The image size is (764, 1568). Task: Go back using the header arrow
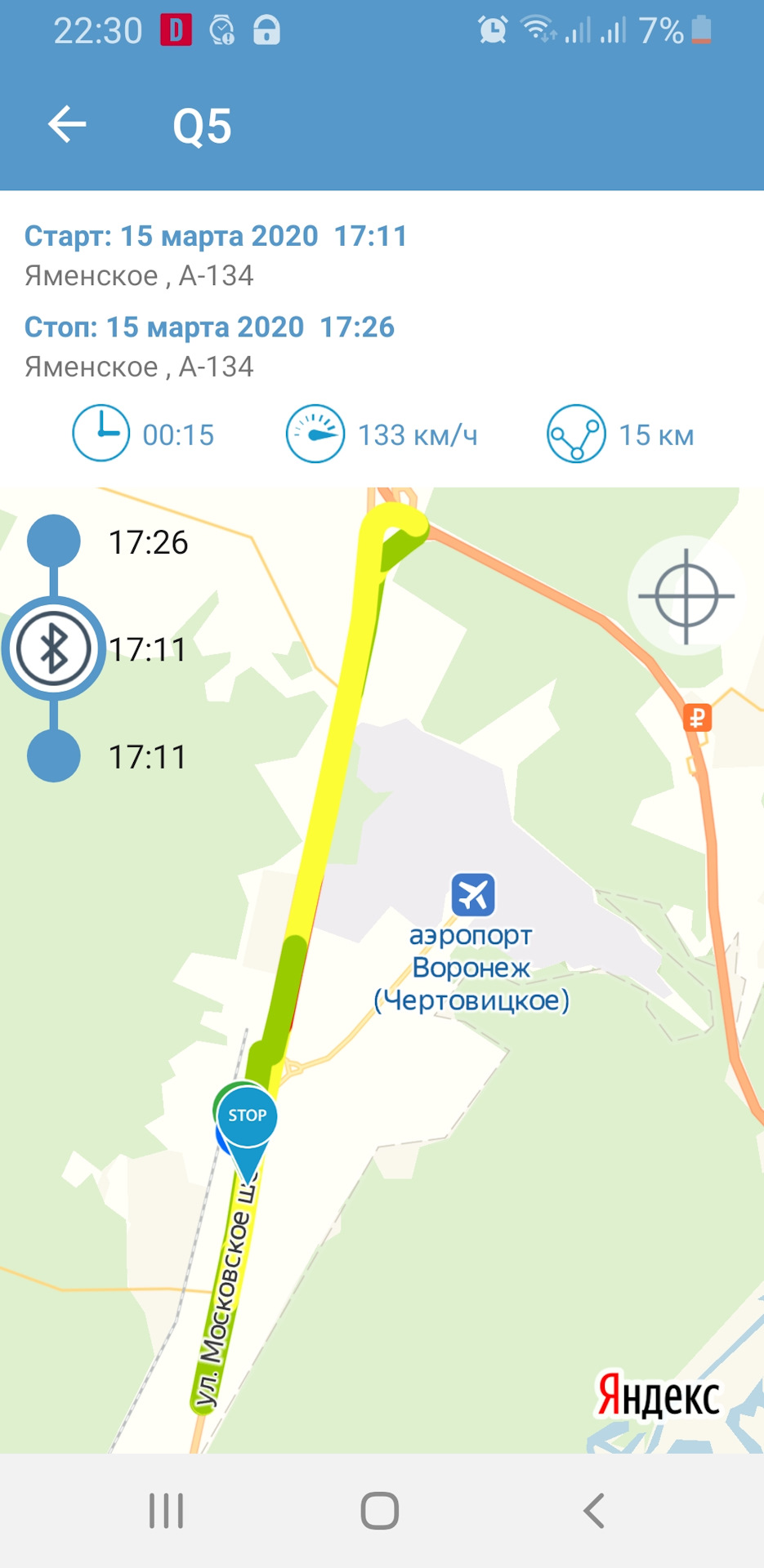(x=67, y=125)
